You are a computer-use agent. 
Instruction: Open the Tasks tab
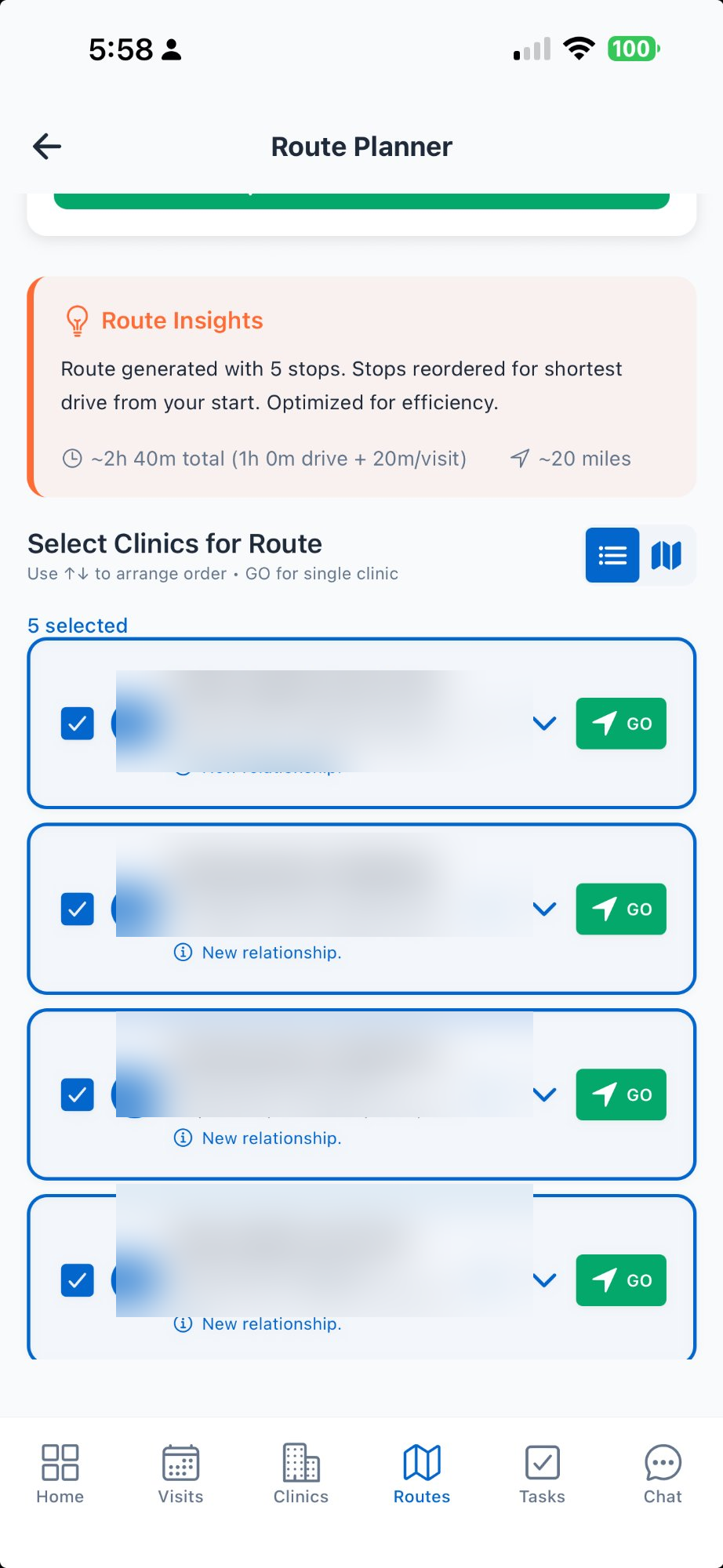click(x=542, y=1474)
